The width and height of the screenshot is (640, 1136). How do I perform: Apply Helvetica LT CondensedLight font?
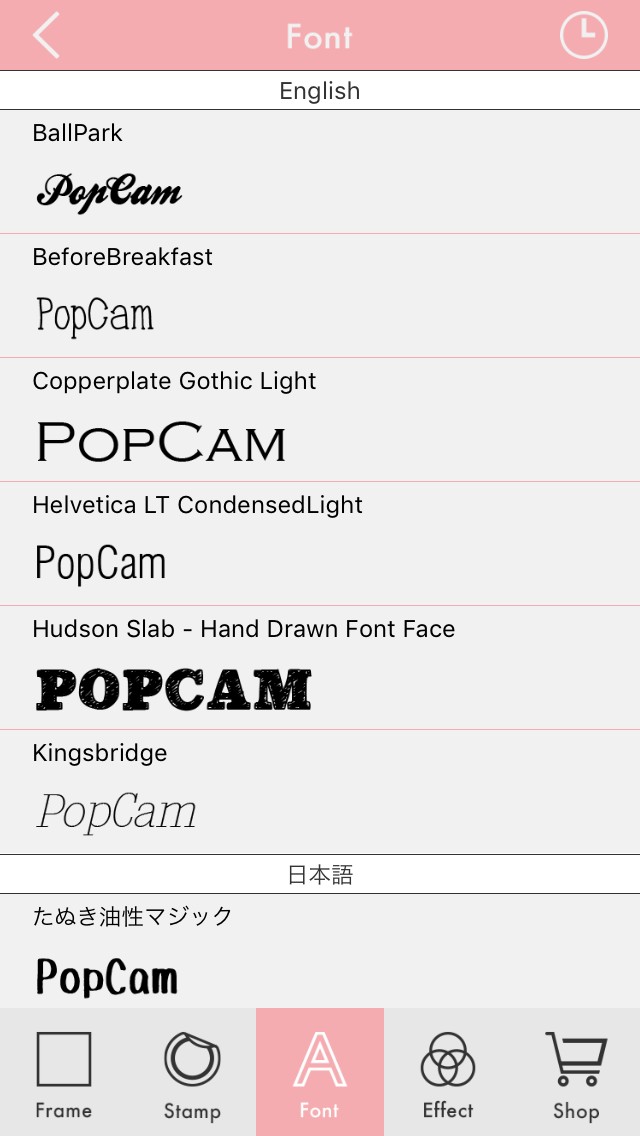(x=320, y=544)
